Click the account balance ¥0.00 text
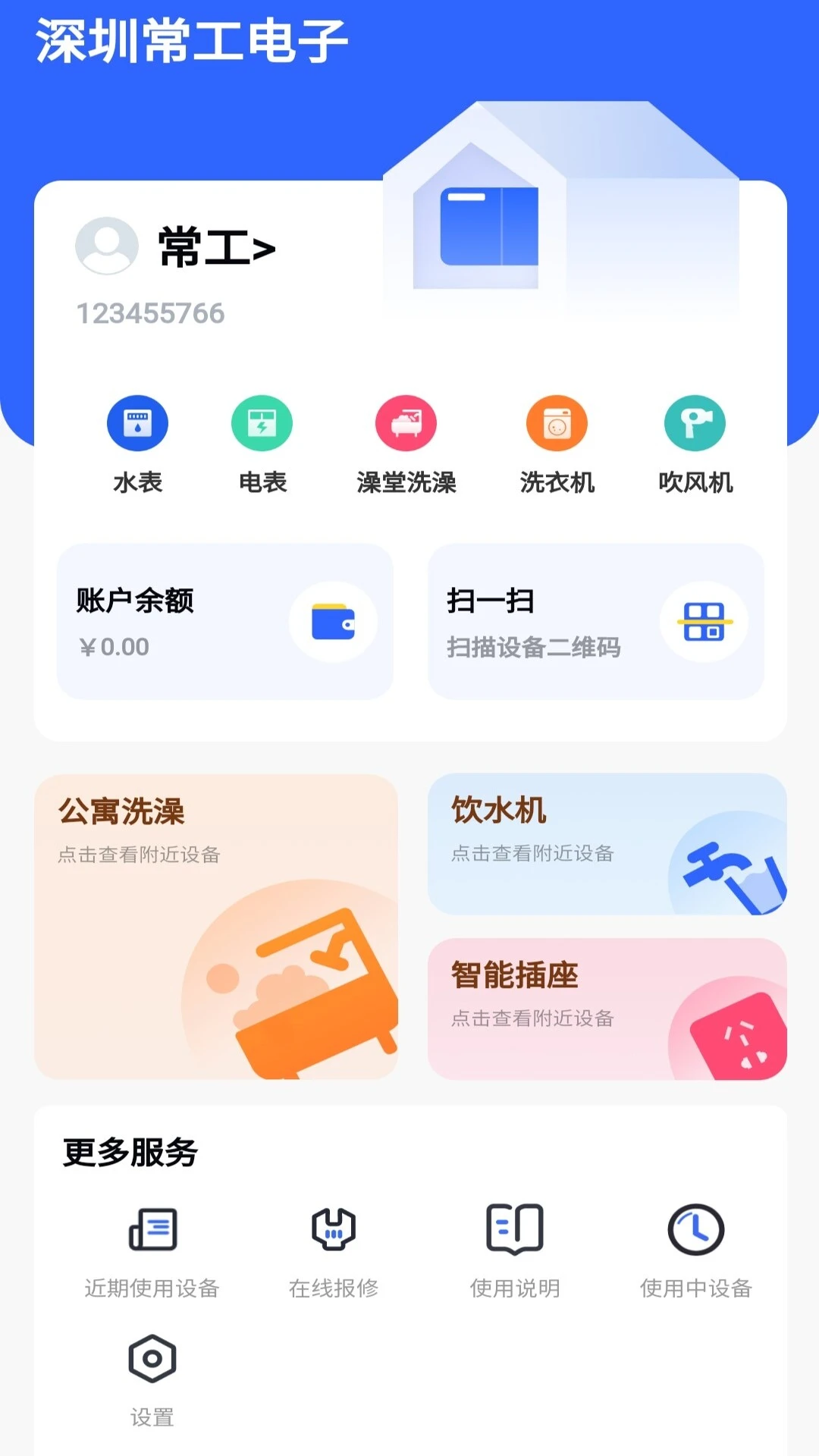The image size is (819, 1456). point(114,647)
